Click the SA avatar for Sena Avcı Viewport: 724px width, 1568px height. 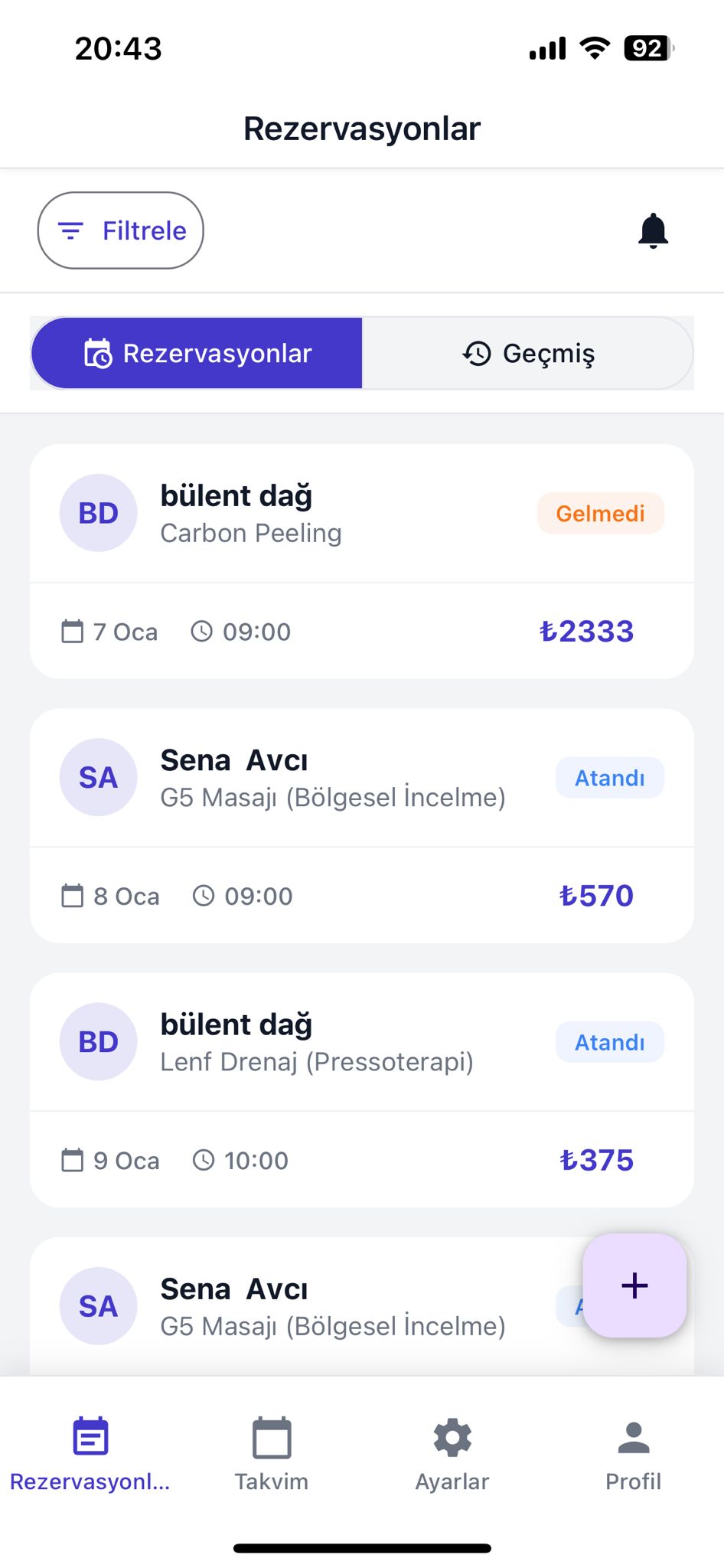98,776
